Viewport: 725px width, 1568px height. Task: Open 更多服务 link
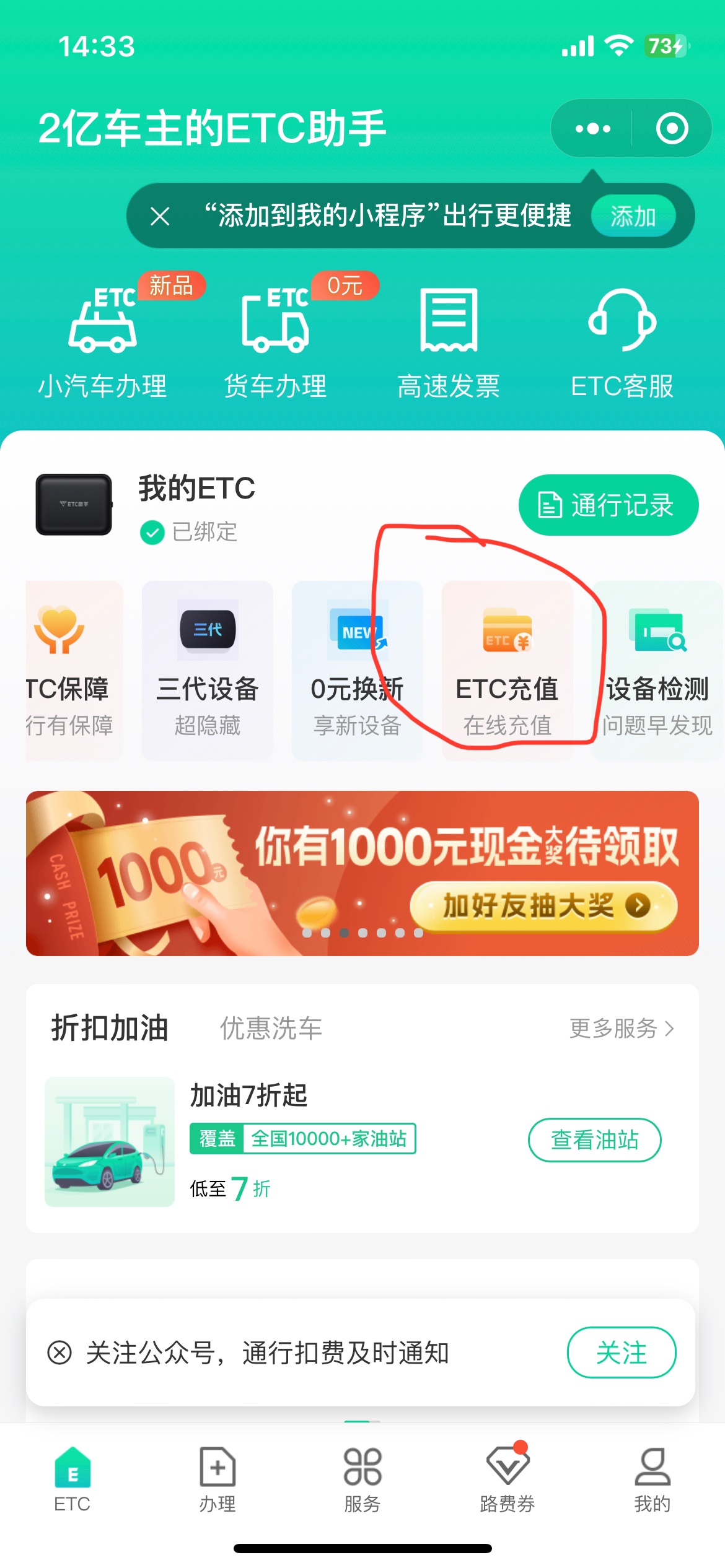click(x=621, y=1028)
